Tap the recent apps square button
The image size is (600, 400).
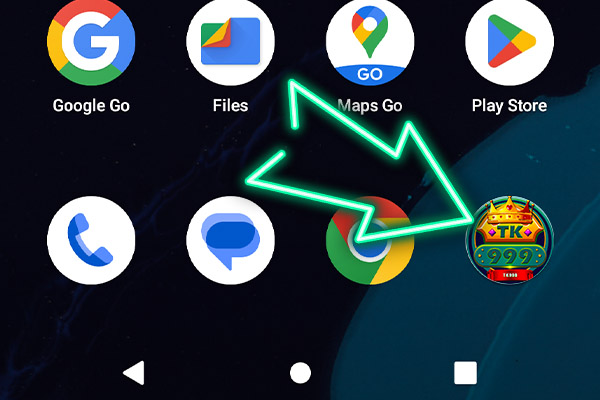465,373
